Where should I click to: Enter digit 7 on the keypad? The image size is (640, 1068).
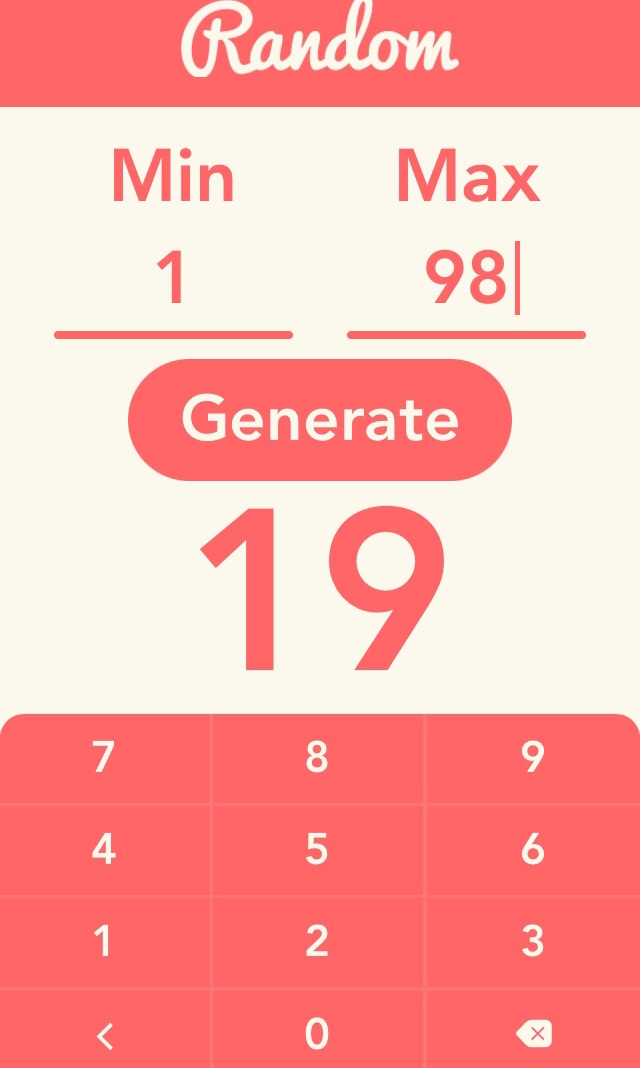(104, 758)
